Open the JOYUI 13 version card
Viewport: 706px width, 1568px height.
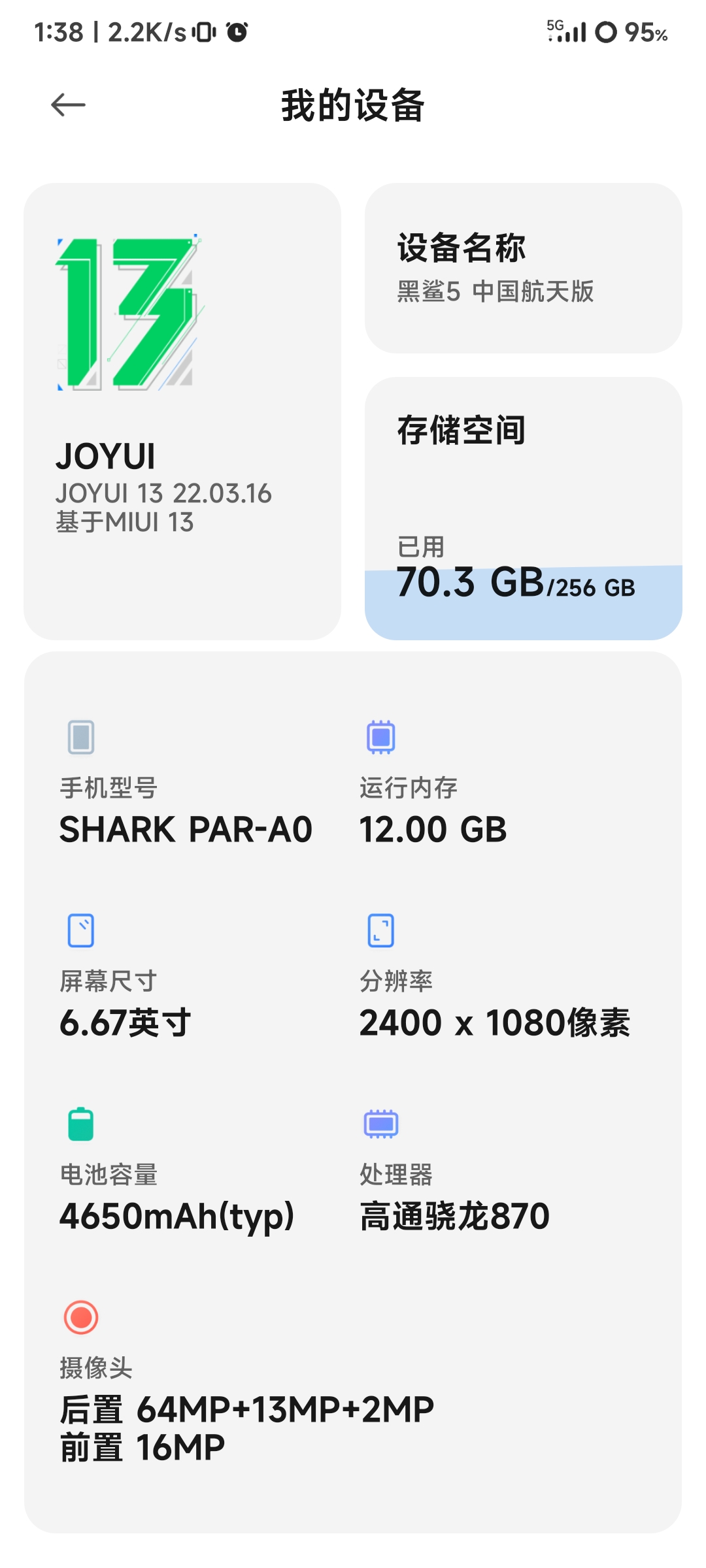pyautogui.click(x=182, y=411)
